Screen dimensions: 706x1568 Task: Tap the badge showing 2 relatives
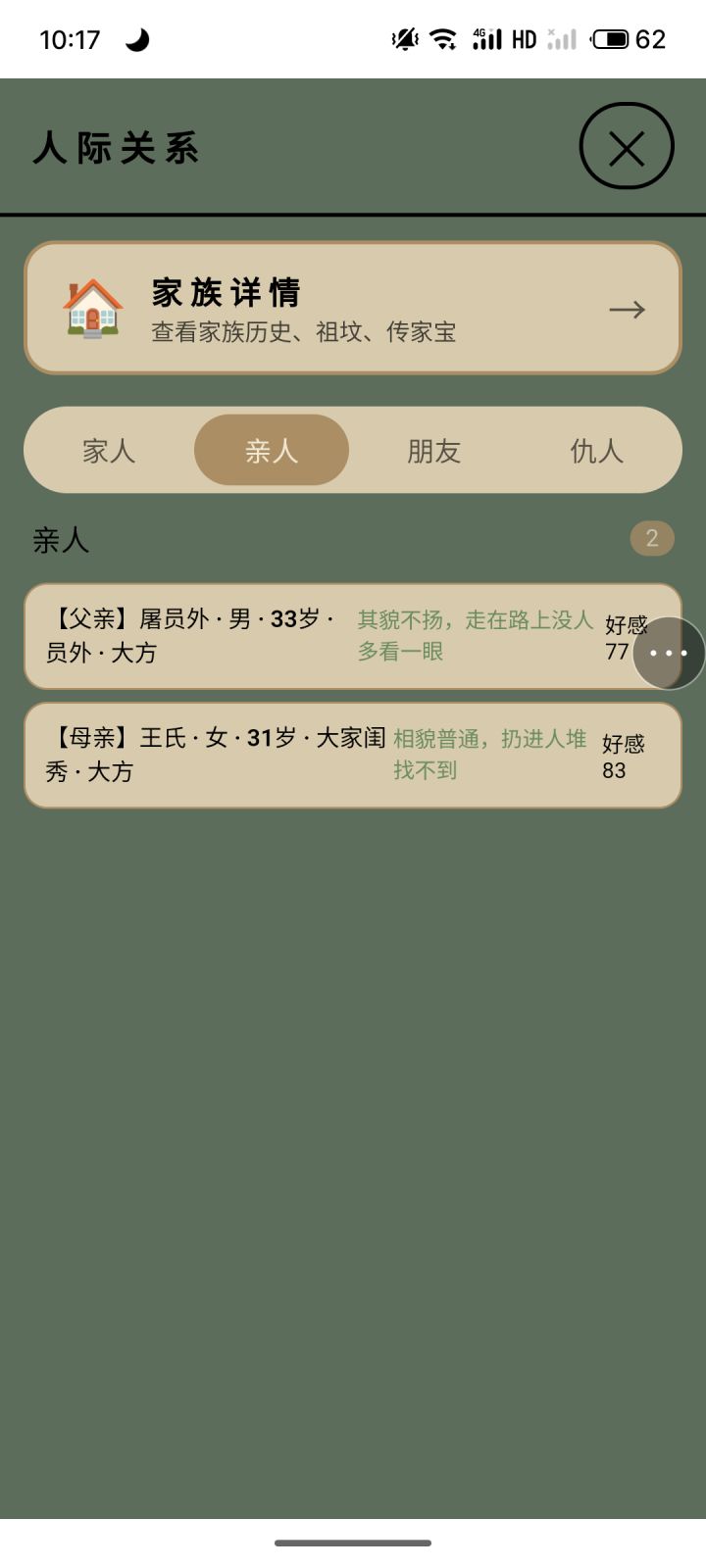point(652,538)
